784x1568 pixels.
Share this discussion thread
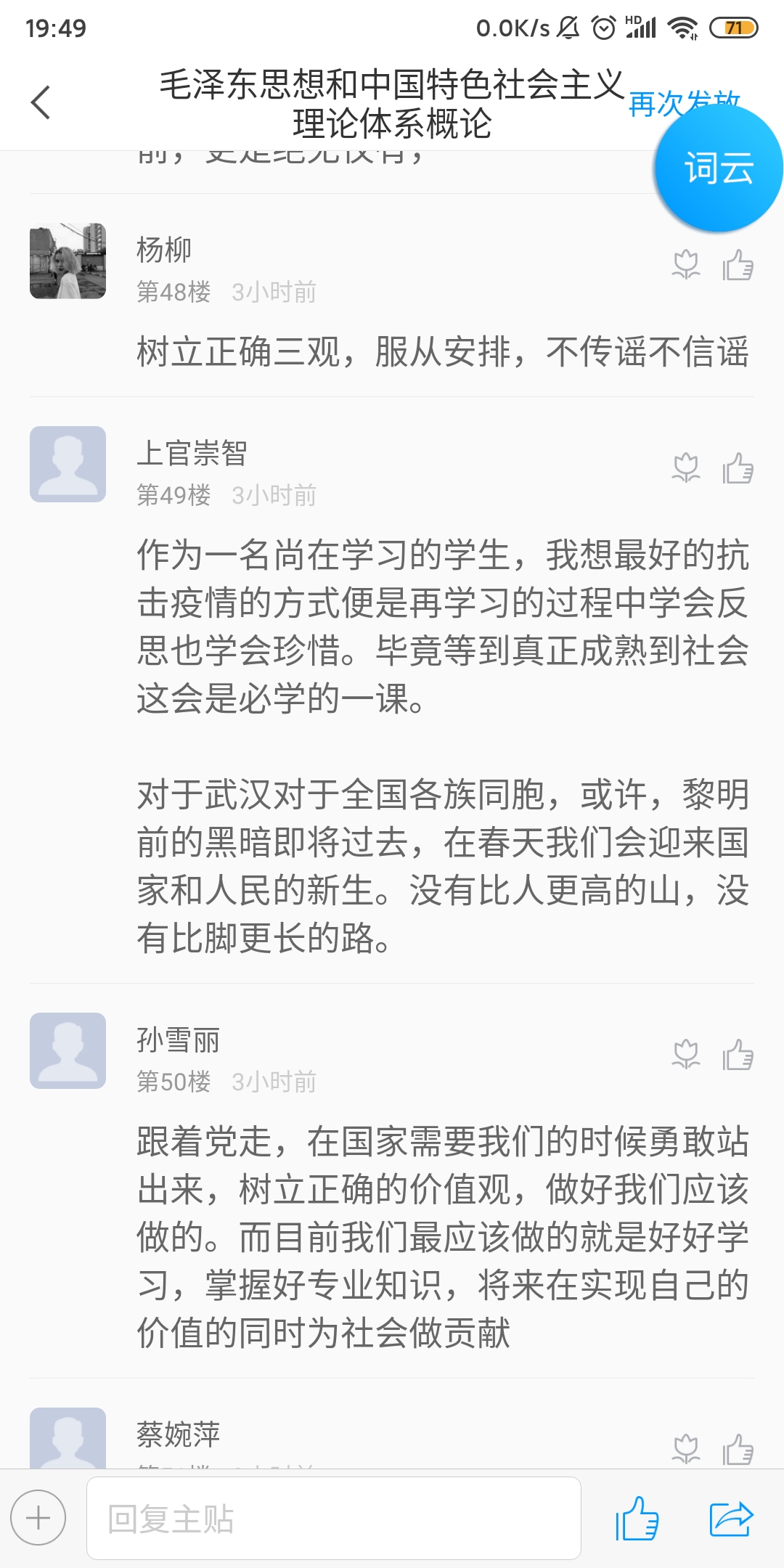[731, 1518]
